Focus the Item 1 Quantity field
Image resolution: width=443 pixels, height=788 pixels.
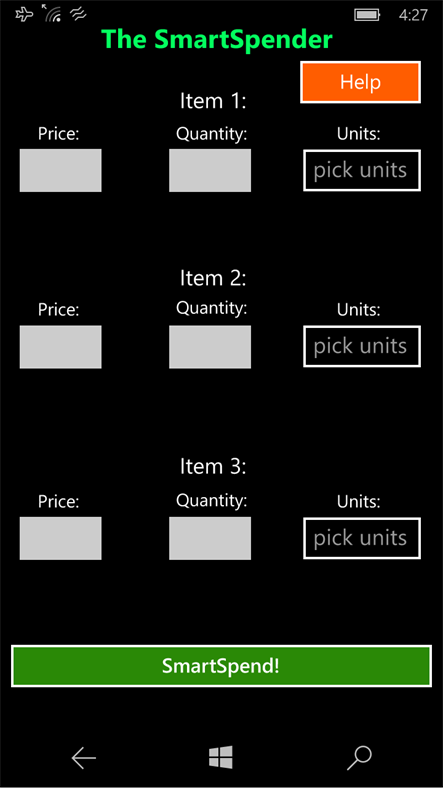click(x=210, y=170)
